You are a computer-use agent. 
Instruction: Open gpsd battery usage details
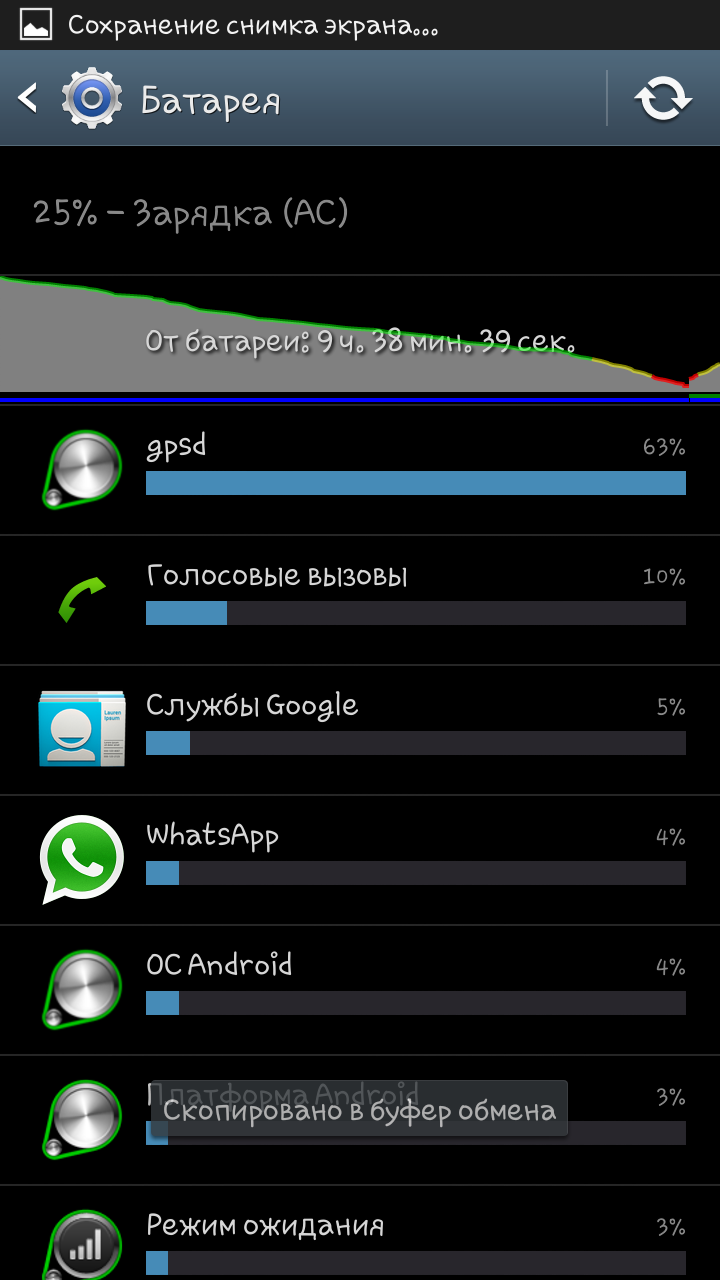point(360,470)
